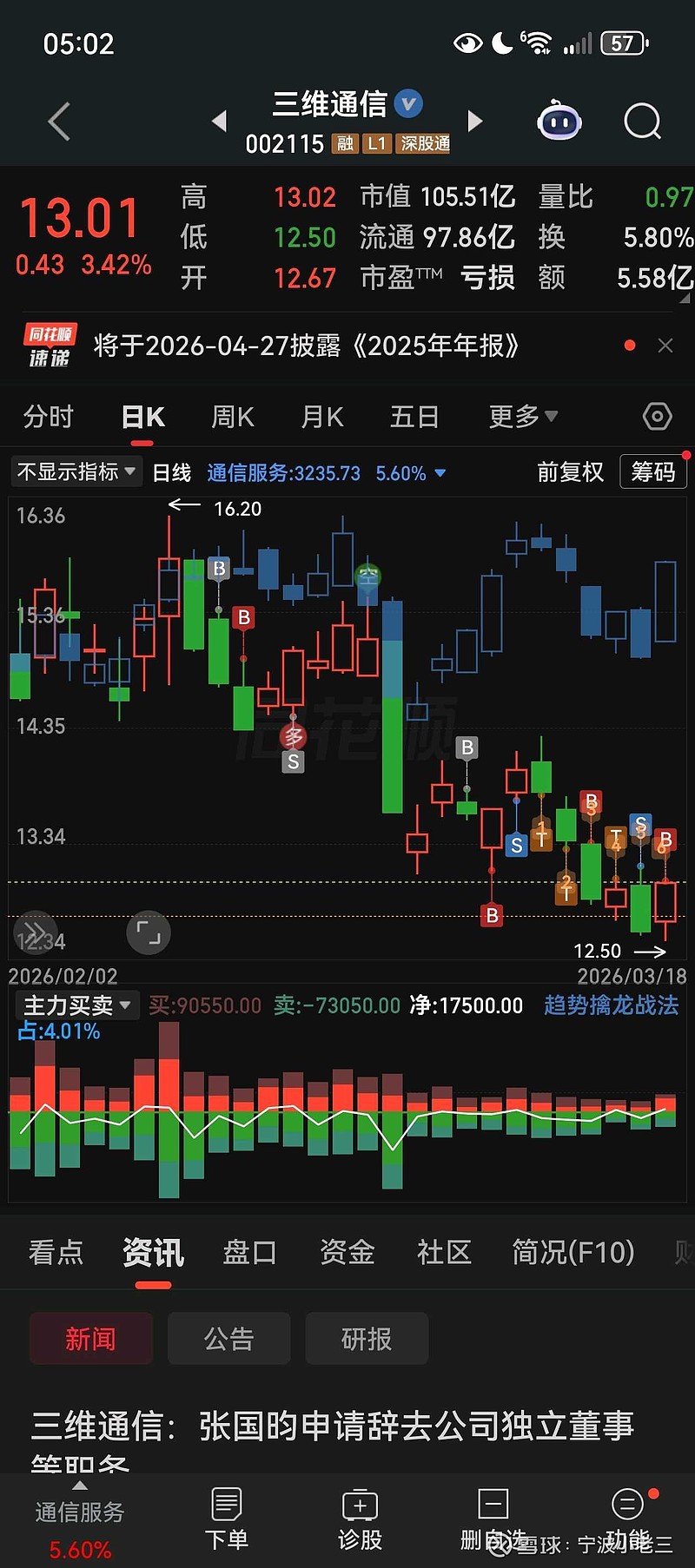Screen dimensions: 695x1568
Task: Open the 主力买卖 data selector
Action: 77,1005
